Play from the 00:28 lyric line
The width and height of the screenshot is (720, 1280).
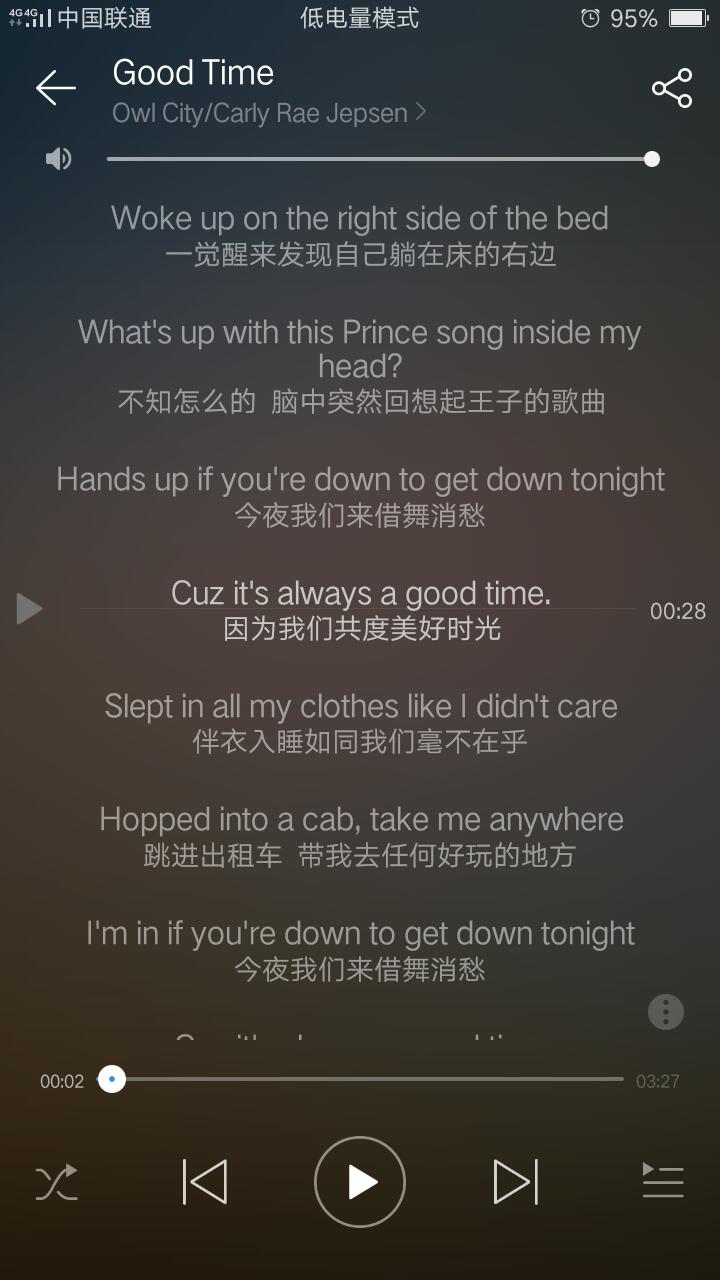[29, 608]
